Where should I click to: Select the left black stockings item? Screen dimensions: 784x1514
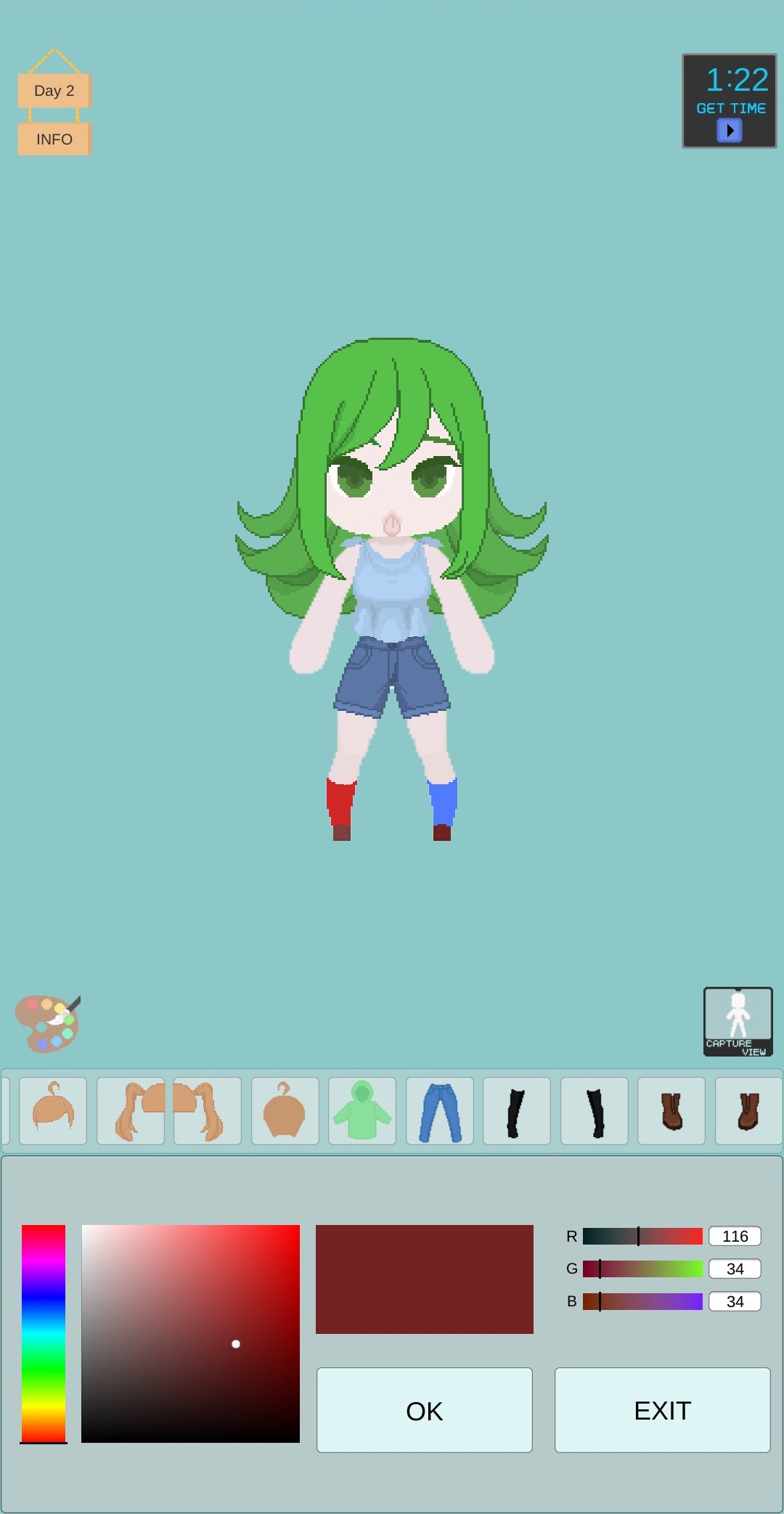pos(516,1110)
